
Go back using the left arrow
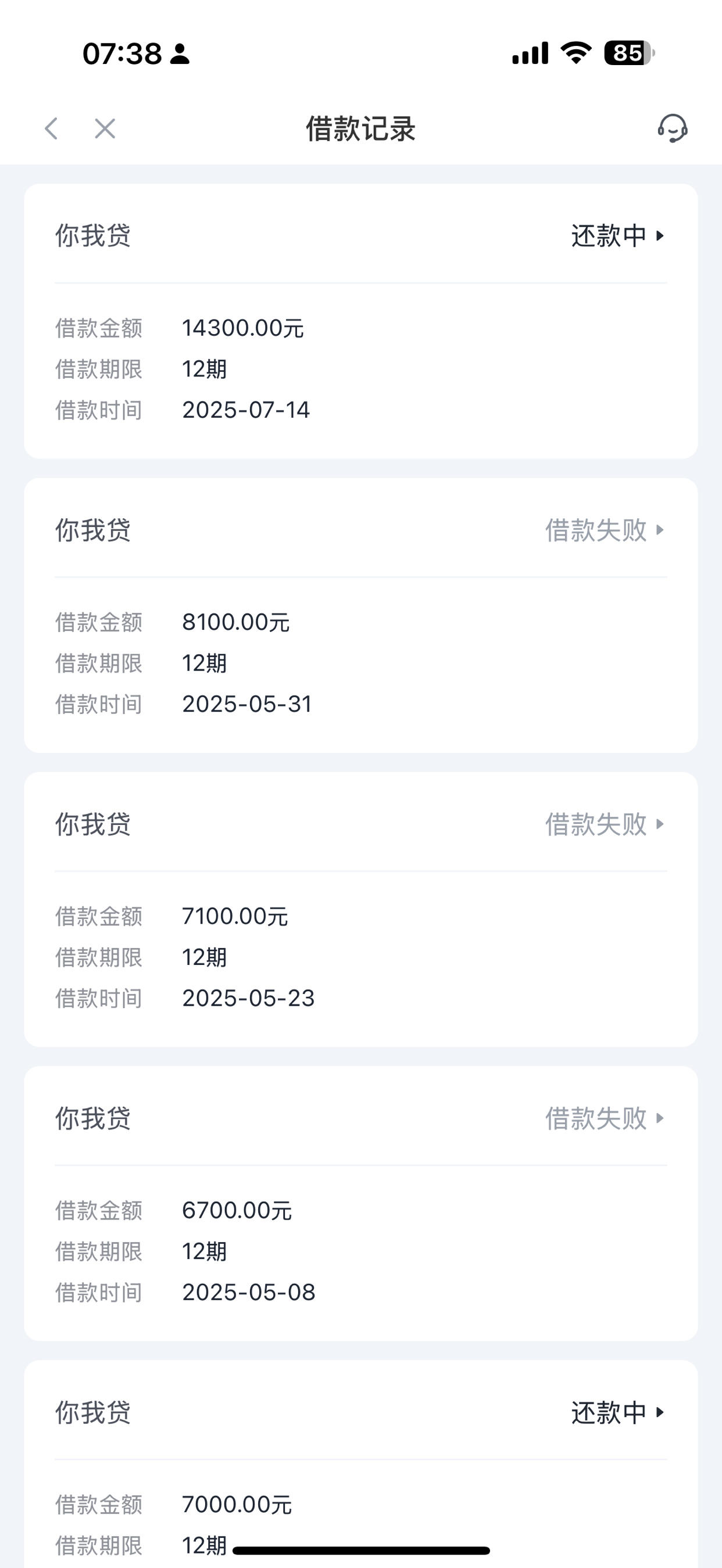tap(52, 128)
